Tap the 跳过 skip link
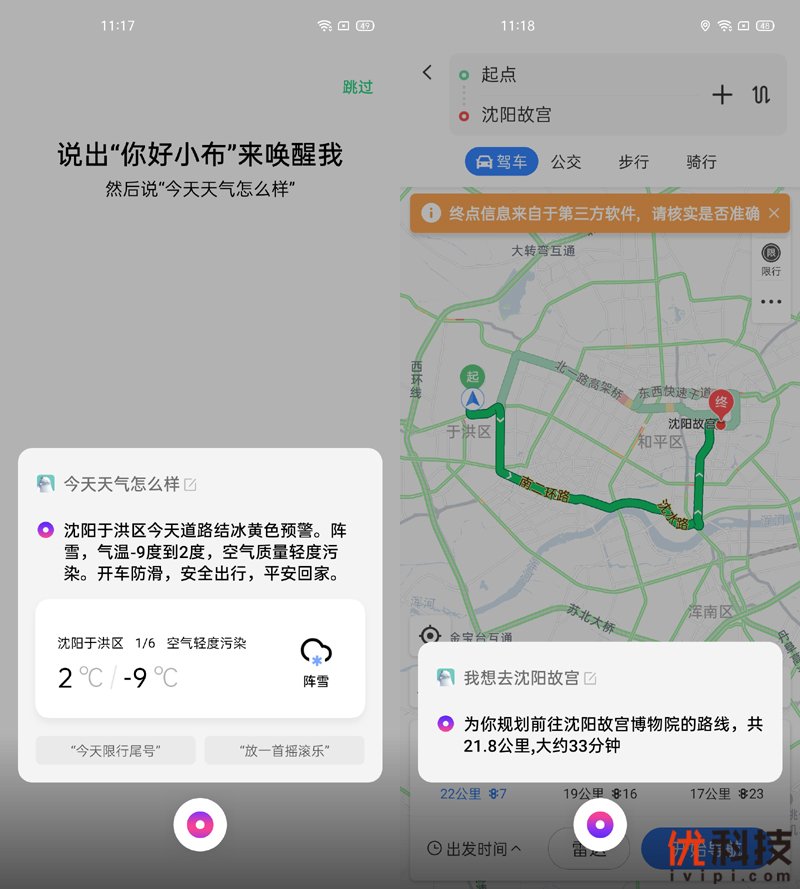 click(359, 87)
